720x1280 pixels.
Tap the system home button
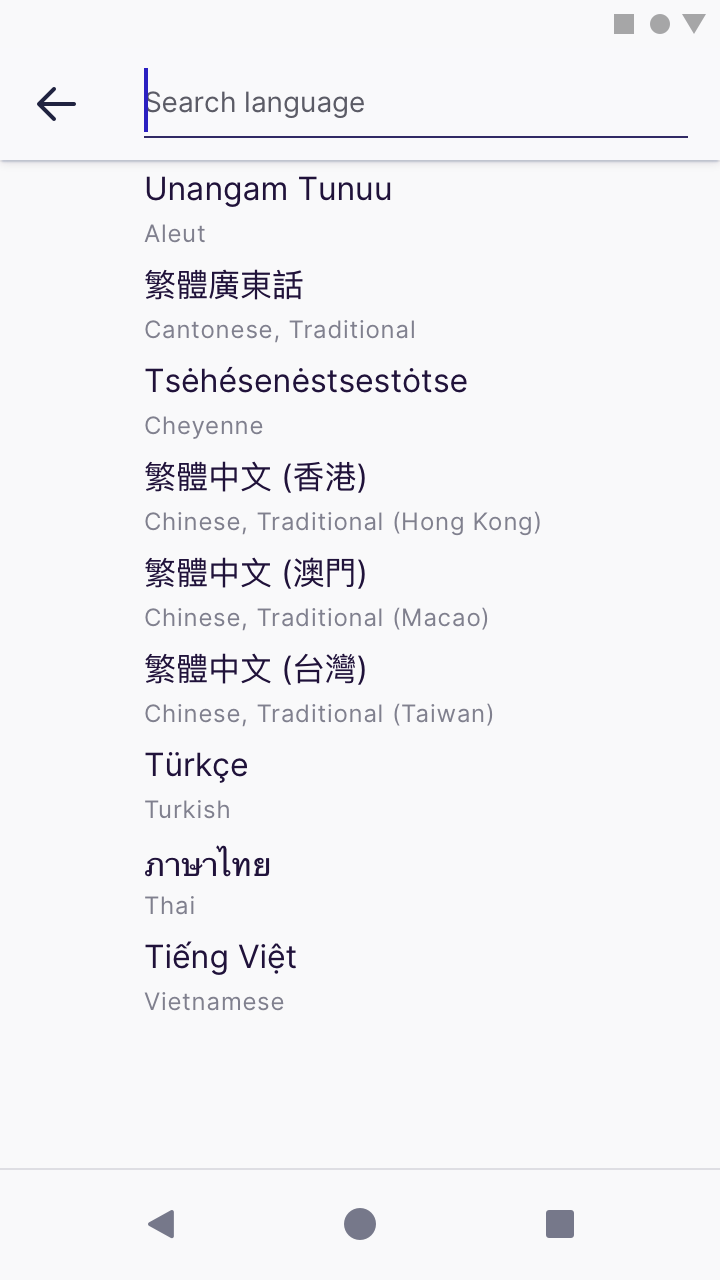tap(360, 1224)
